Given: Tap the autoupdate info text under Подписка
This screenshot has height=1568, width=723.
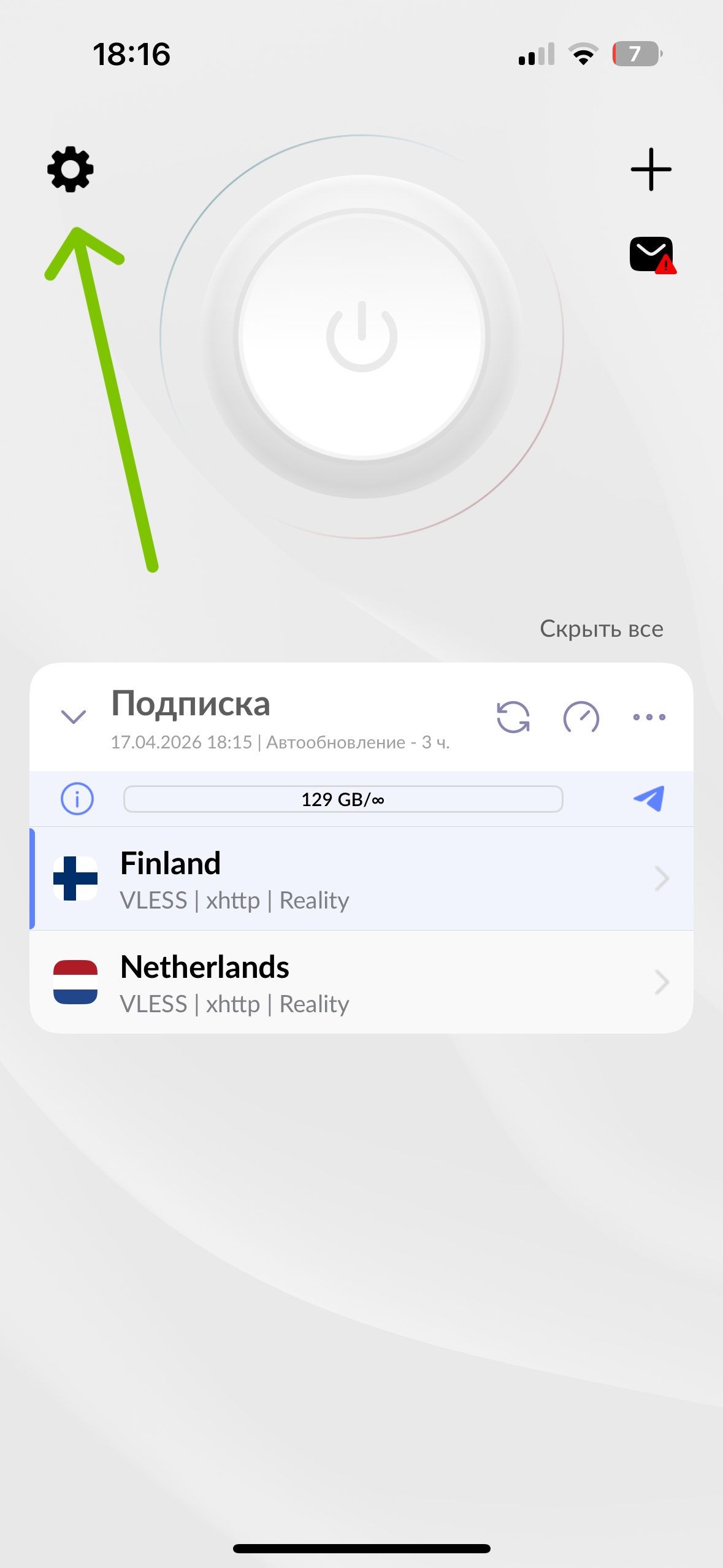Looking at the screenshot, I should click(281, 742).
